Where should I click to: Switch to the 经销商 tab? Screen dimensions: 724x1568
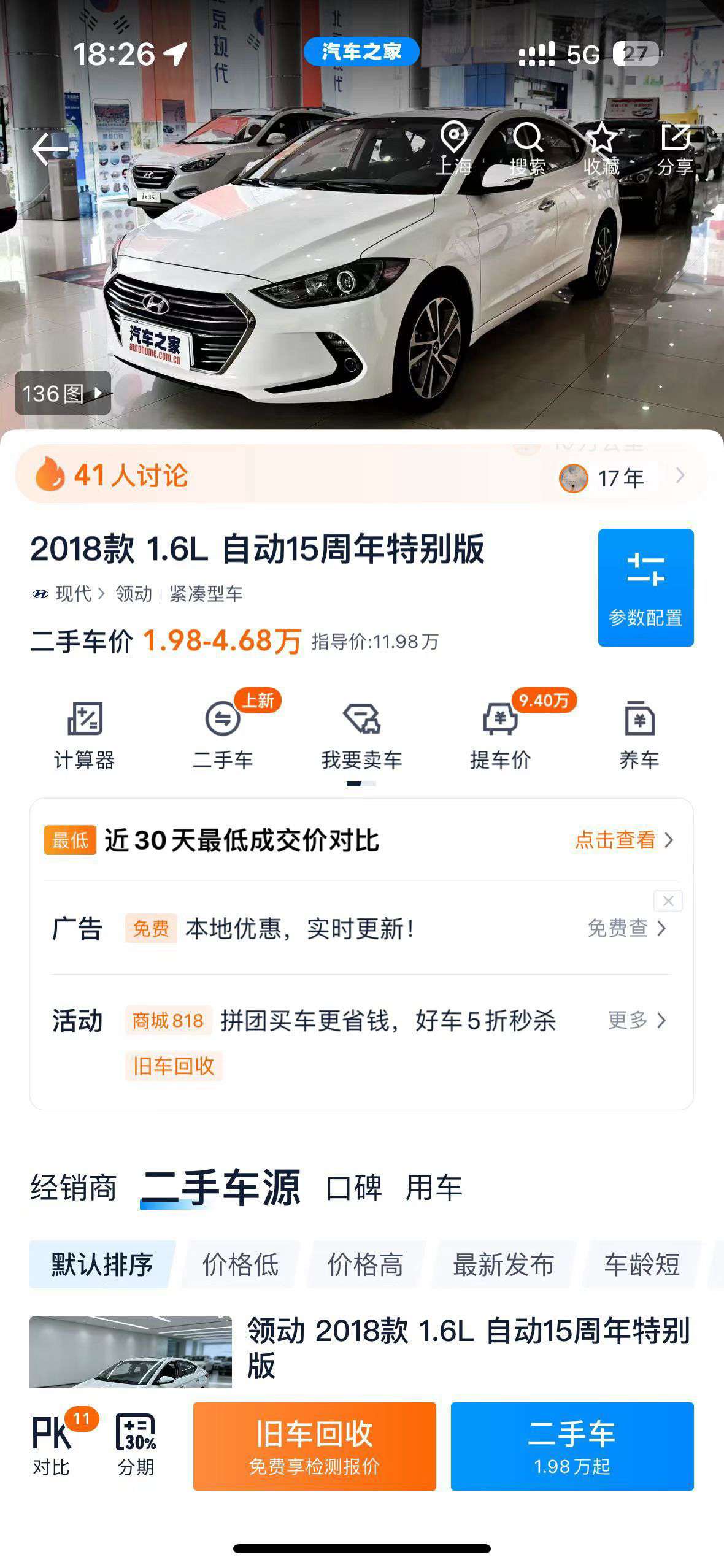(73, 1188)
